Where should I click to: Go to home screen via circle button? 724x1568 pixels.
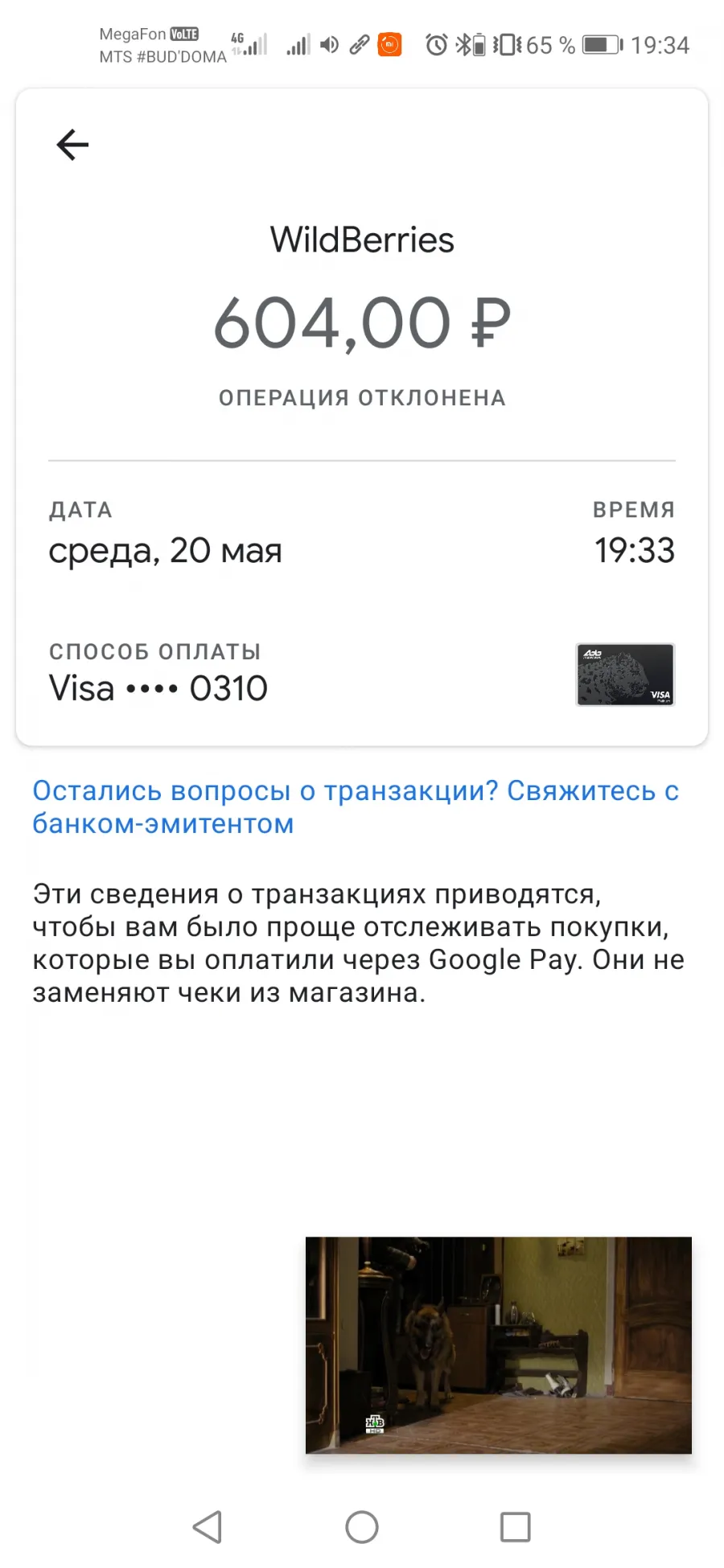[362, 1527]
